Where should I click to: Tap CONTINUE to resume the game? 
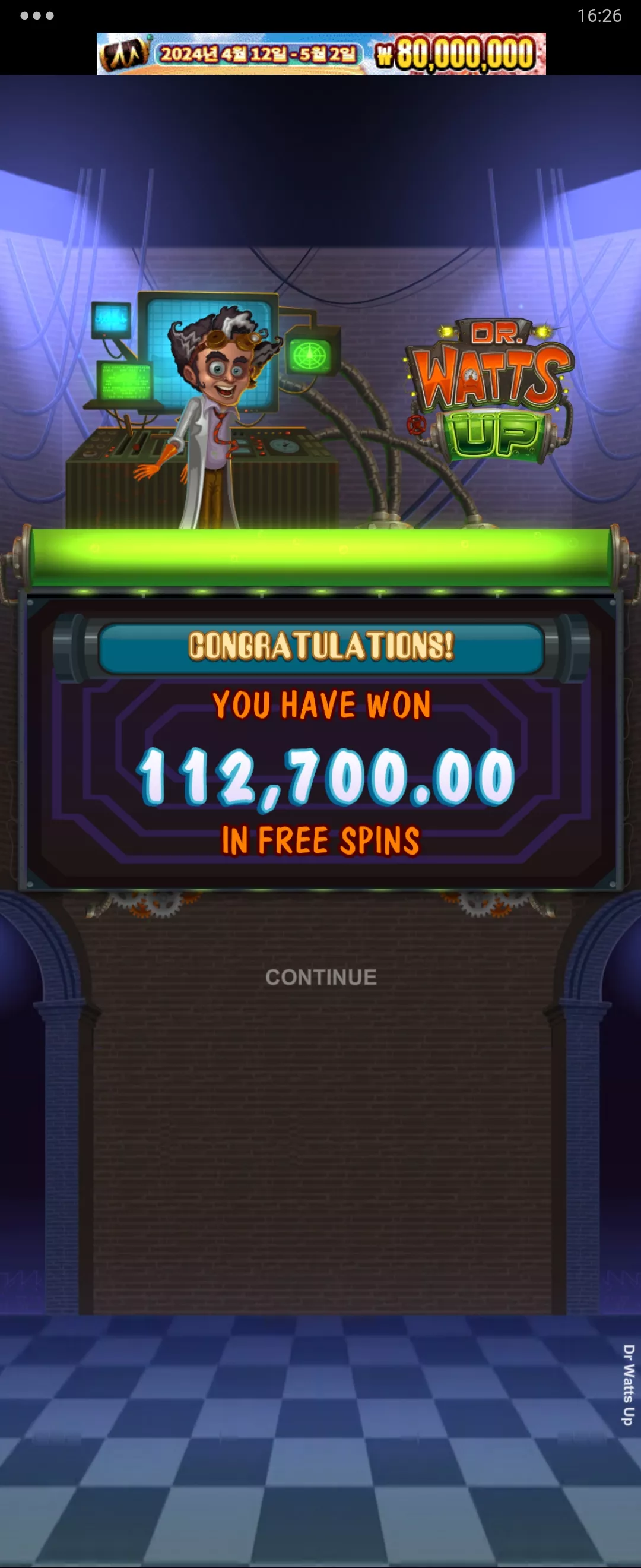click(x=320, y=978)
